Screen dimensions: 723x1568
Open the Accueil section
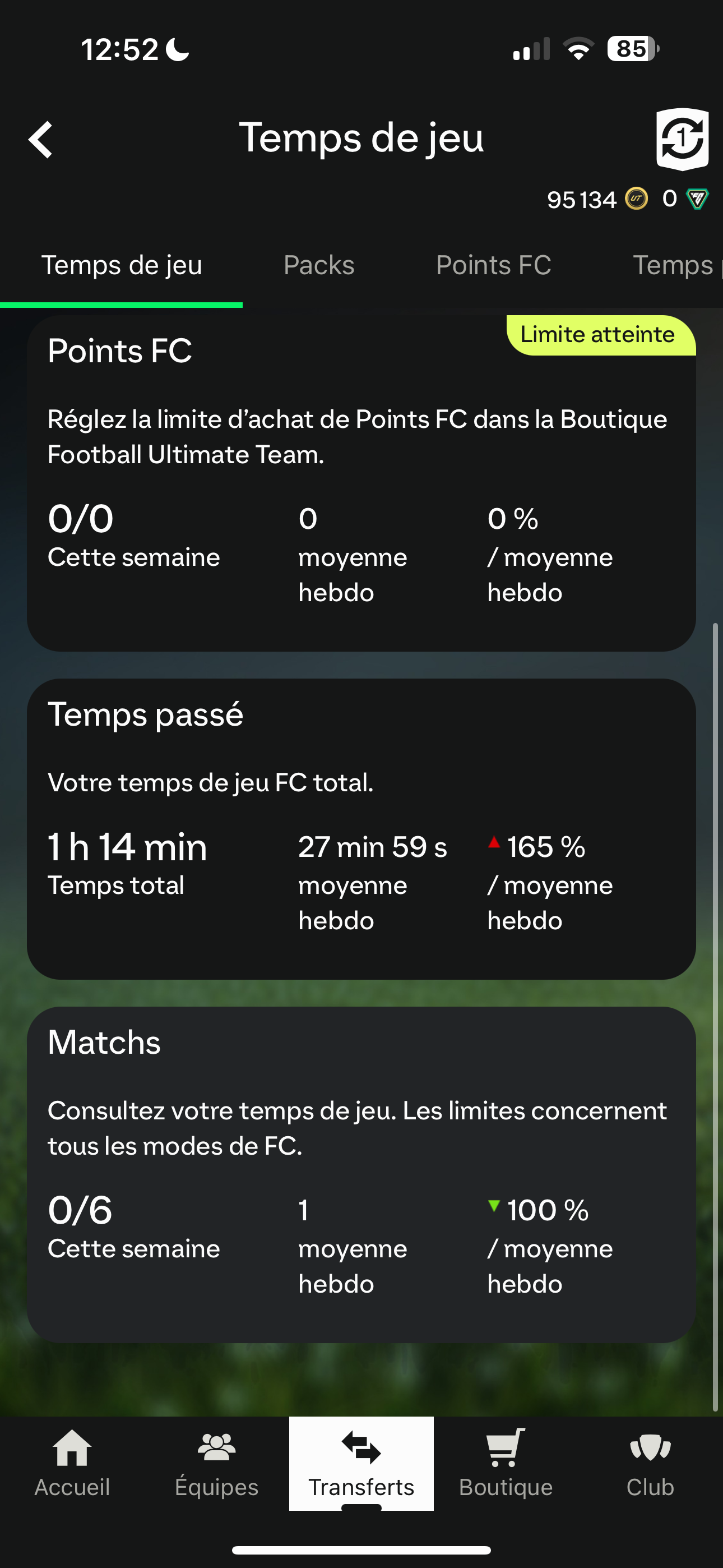click(72, 1463)
